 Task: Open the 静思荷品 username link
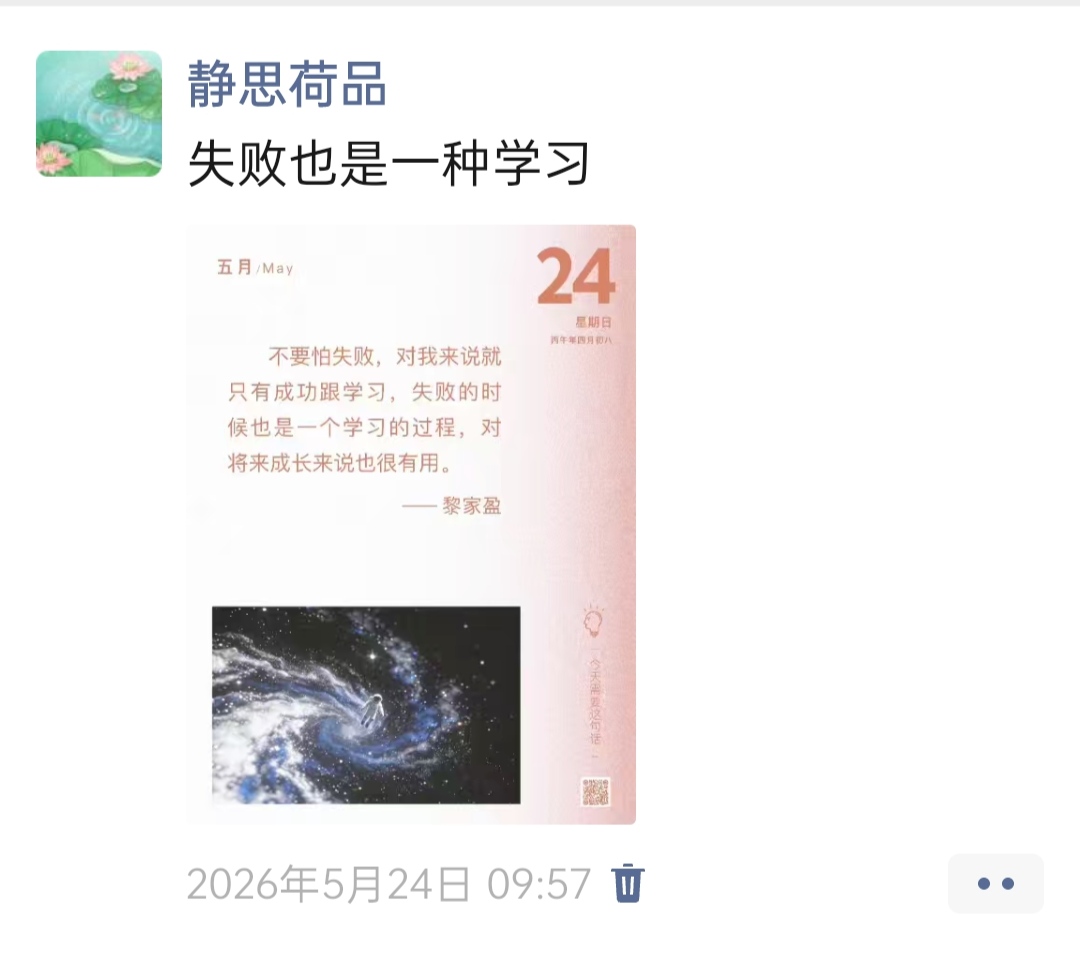pyautogui.click(x=287, y=84)
